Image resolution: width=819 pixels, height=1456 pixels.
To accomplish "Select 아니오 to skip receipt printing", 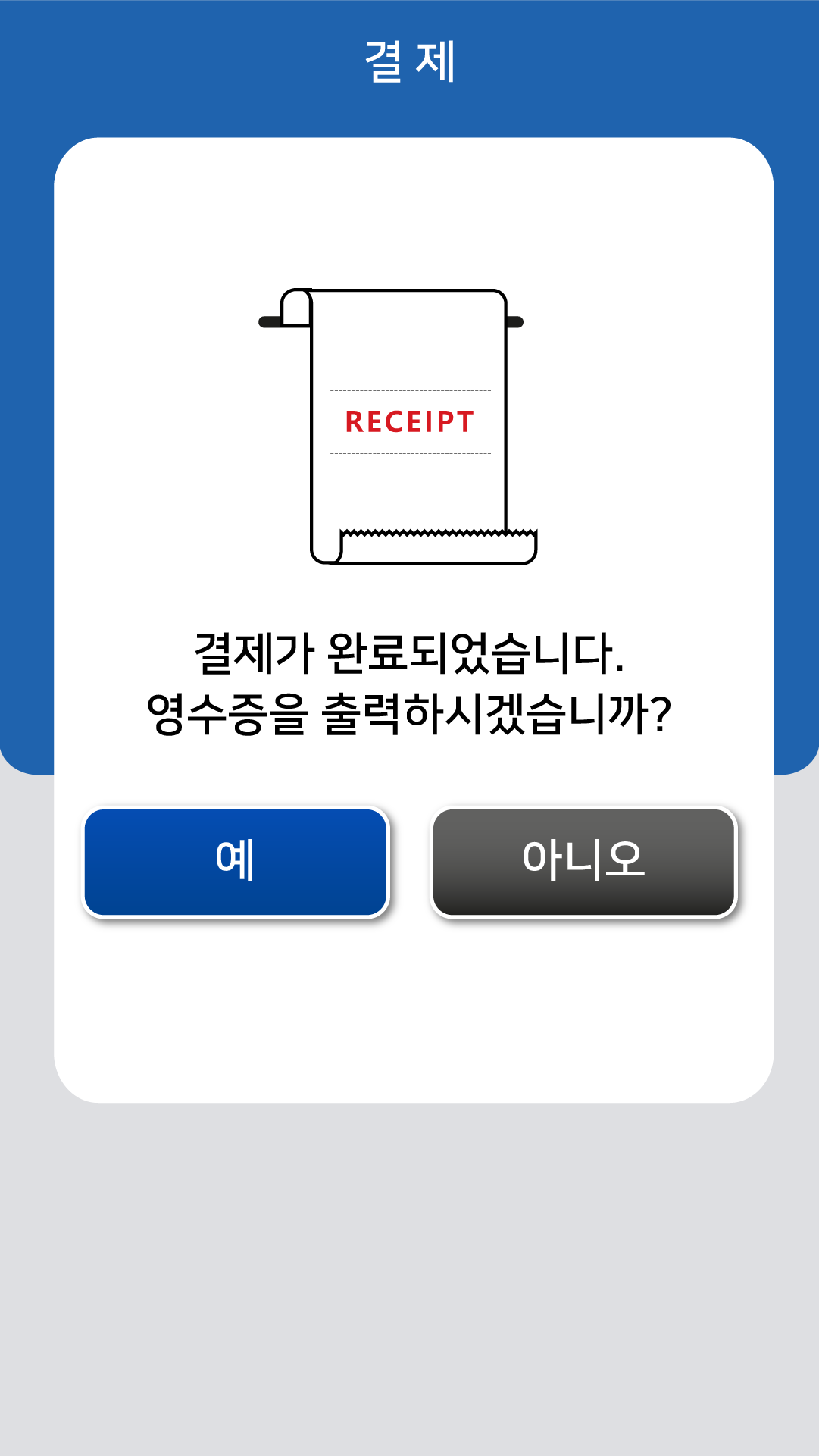I will click(x=583, y=862).
